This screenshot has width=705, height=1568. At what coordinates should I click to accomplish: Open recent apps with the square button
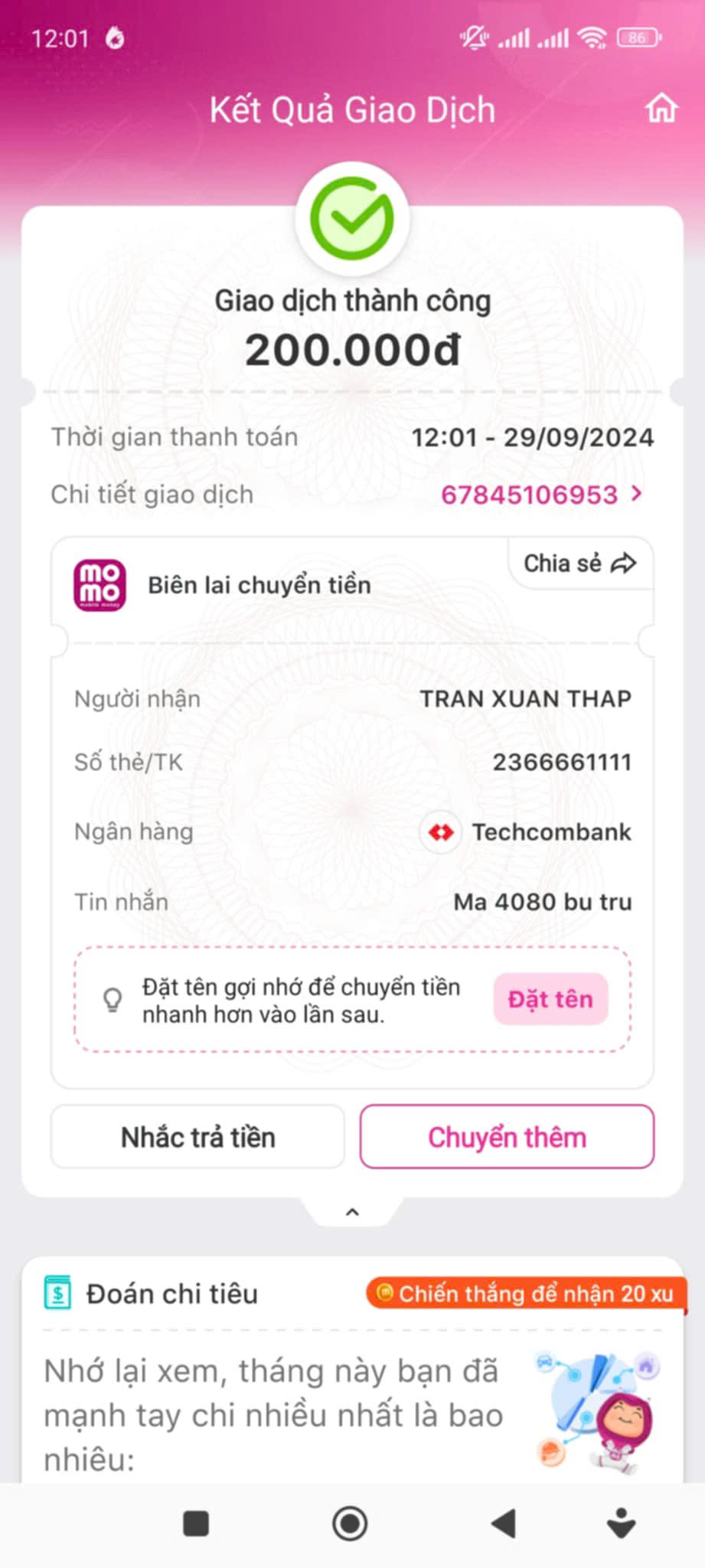point(196,1524)
